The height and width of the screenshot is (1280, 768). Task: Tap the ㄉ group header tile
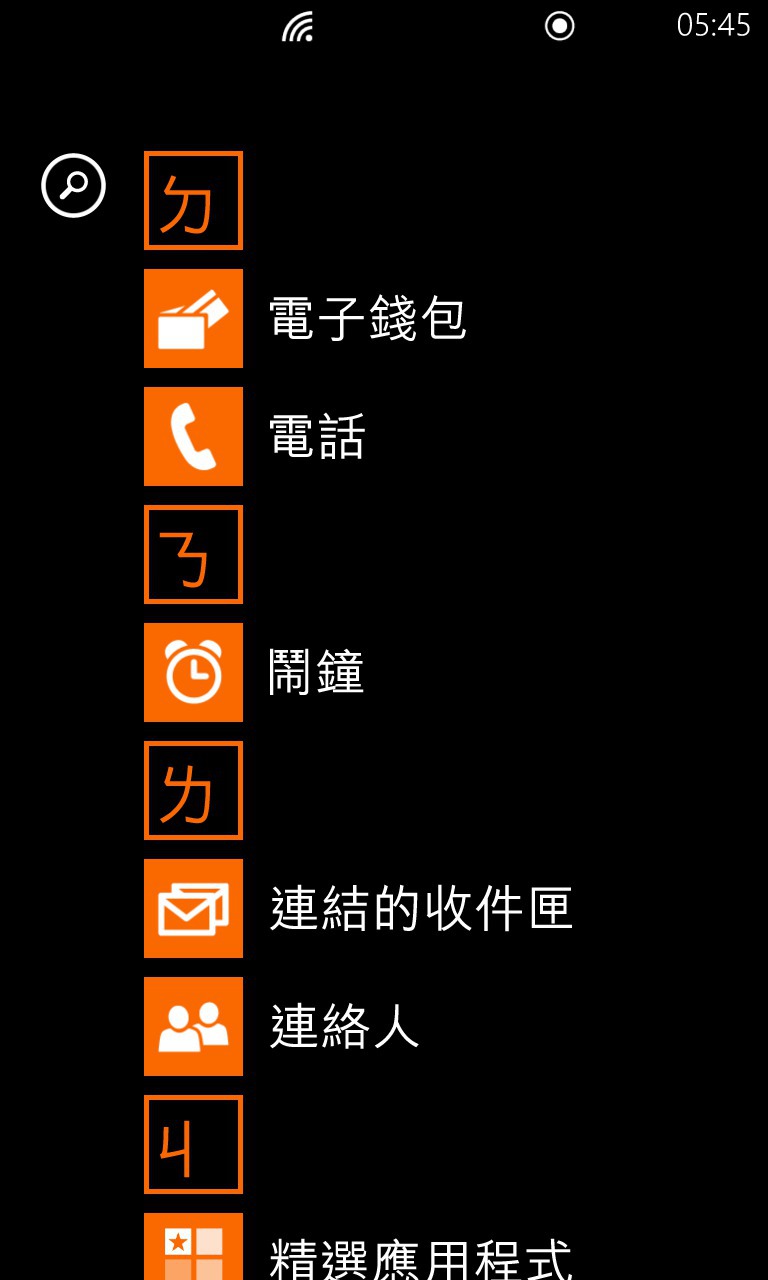click(x=193, y=200)
